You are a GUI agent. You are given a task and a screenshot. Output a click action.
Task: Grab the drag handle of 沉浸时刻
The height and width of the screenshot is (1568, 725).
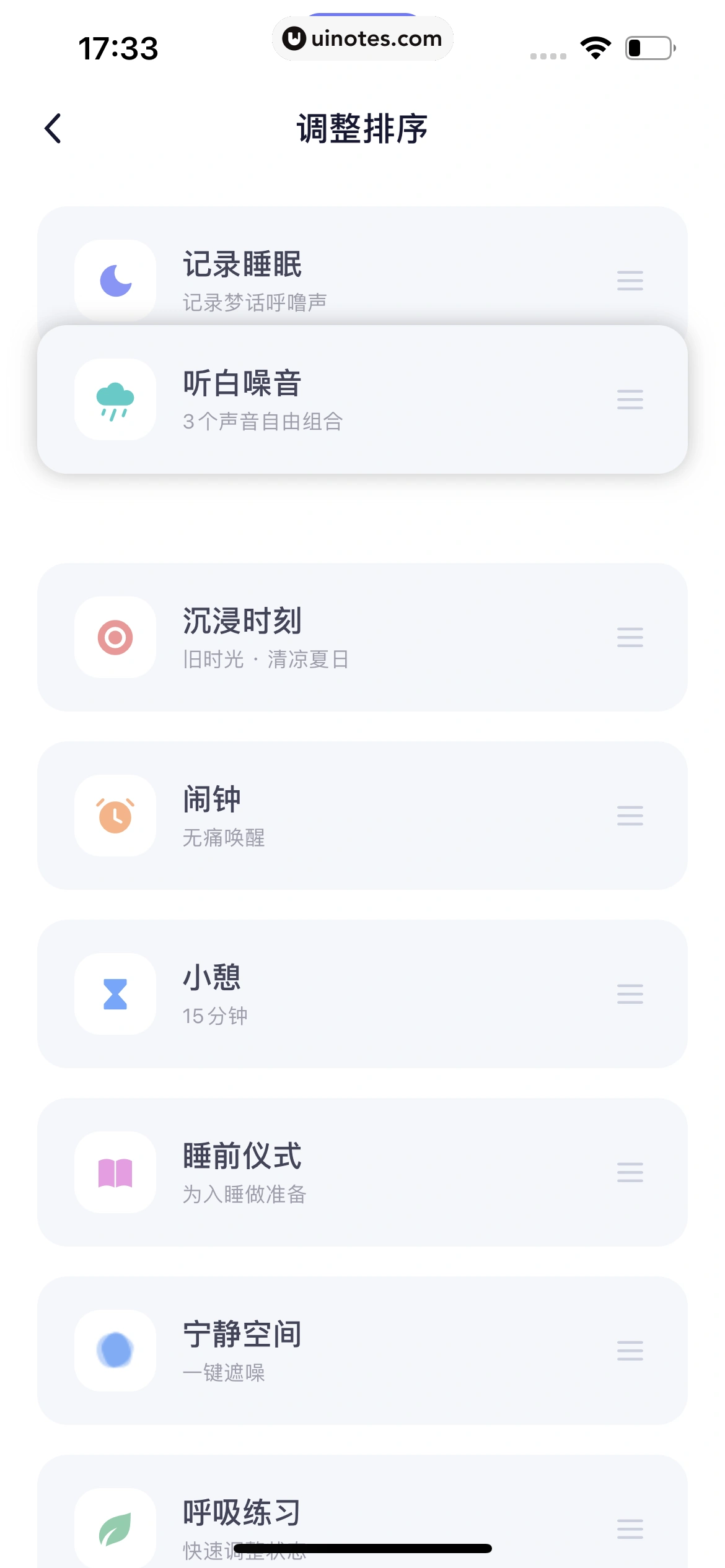[x=630, y=638]
